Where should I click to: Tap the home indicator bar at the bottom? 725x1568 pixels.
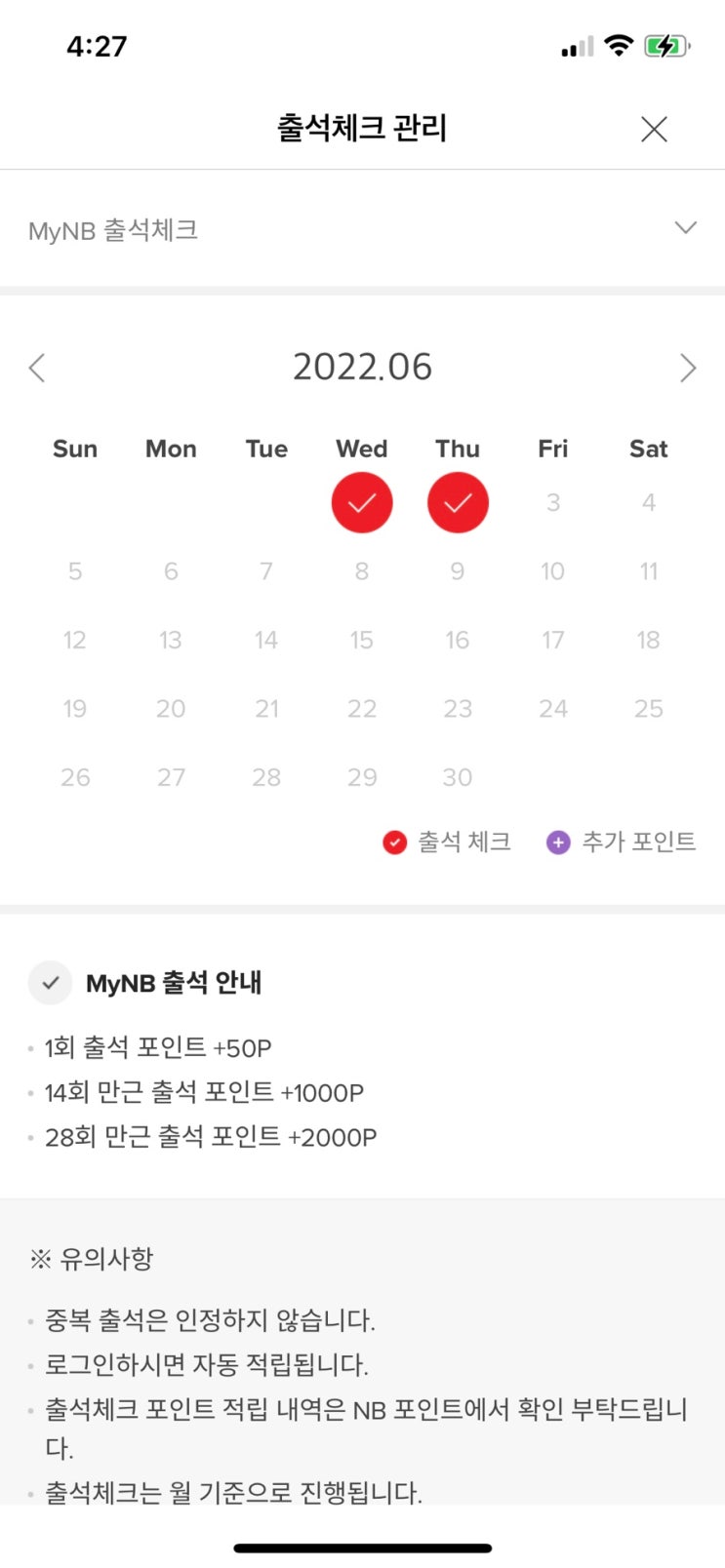pos(362,1549)
